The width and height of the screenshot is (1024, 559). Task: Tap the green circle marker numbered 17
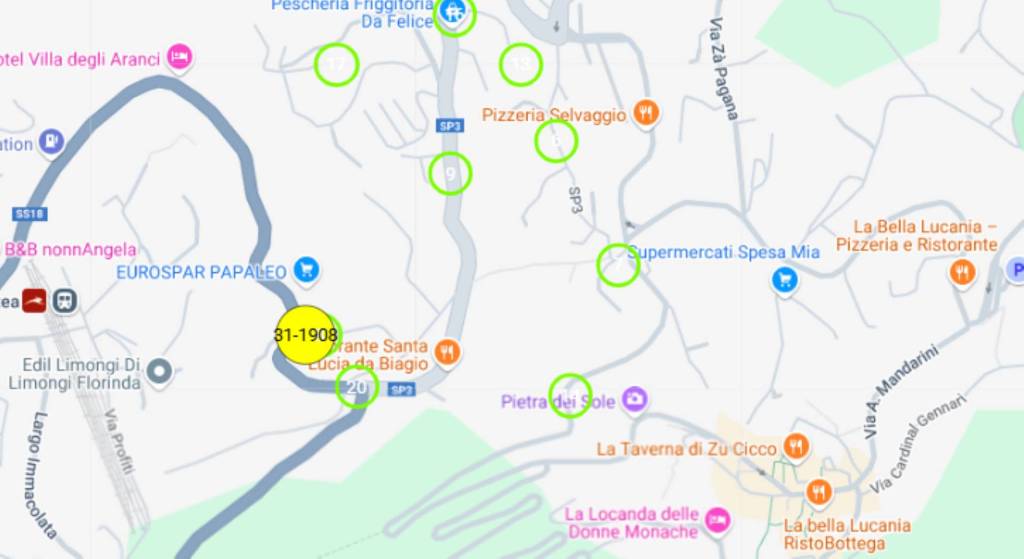point(336,65)
